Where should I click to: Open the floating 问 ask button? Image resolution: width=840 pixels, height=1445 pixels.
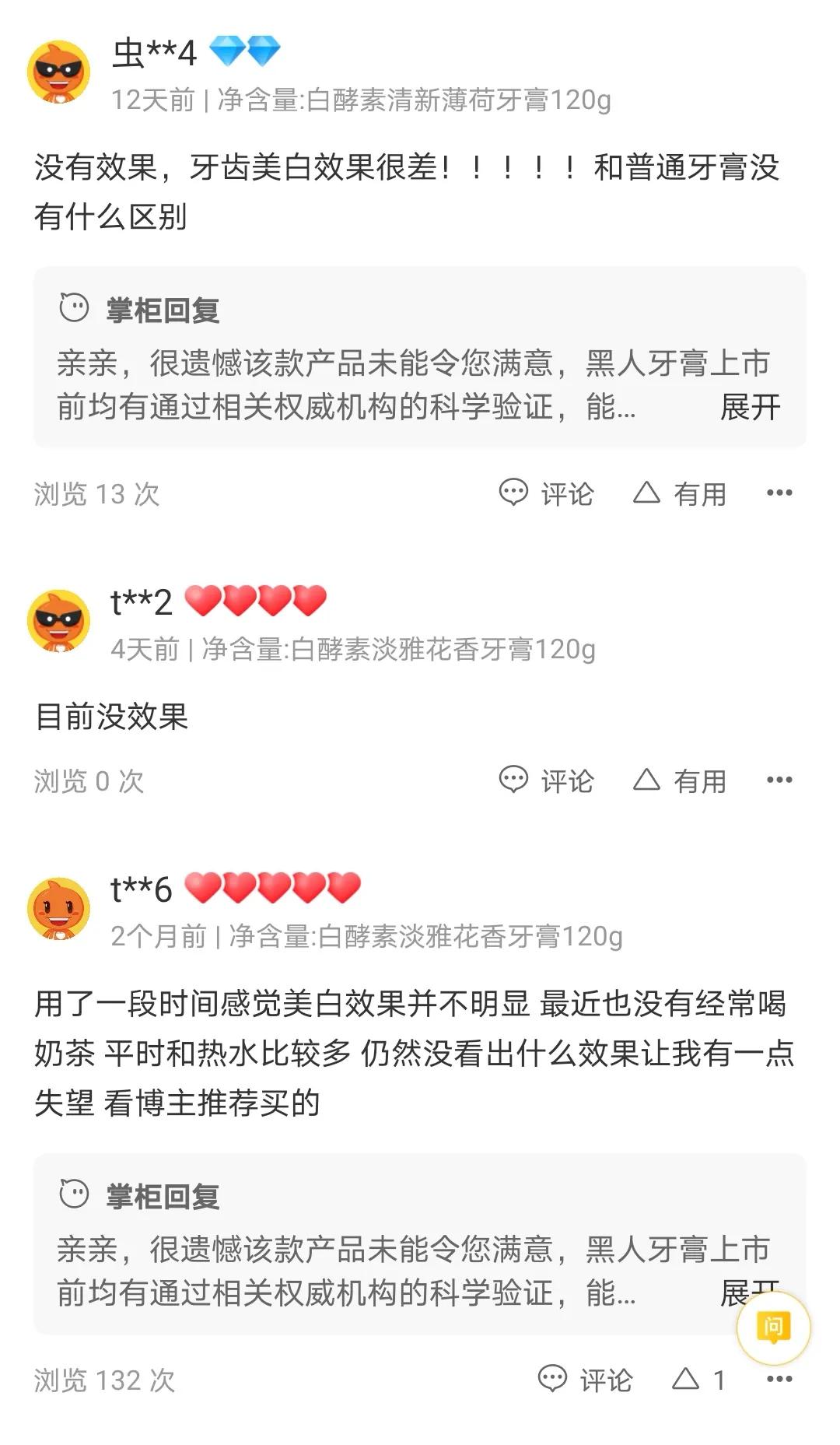(x=773, y=1328)
